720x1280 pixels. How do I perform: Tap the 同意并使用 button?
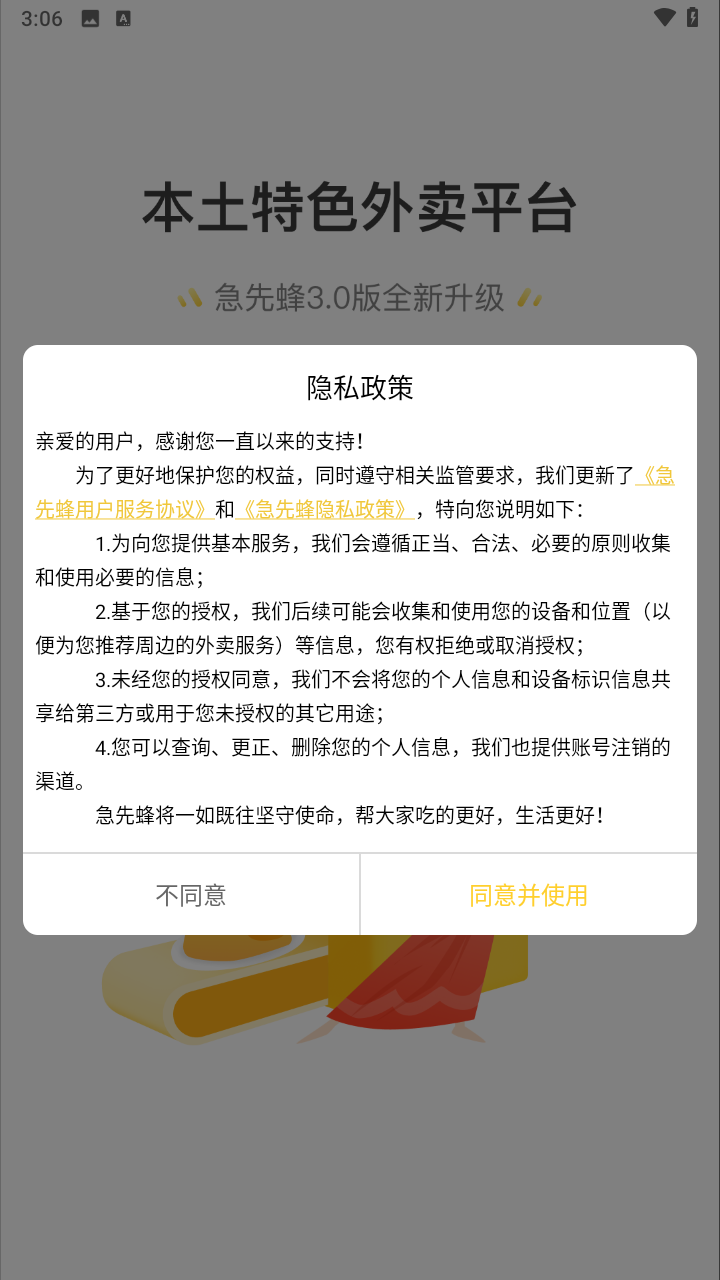[x=528, y=895]
